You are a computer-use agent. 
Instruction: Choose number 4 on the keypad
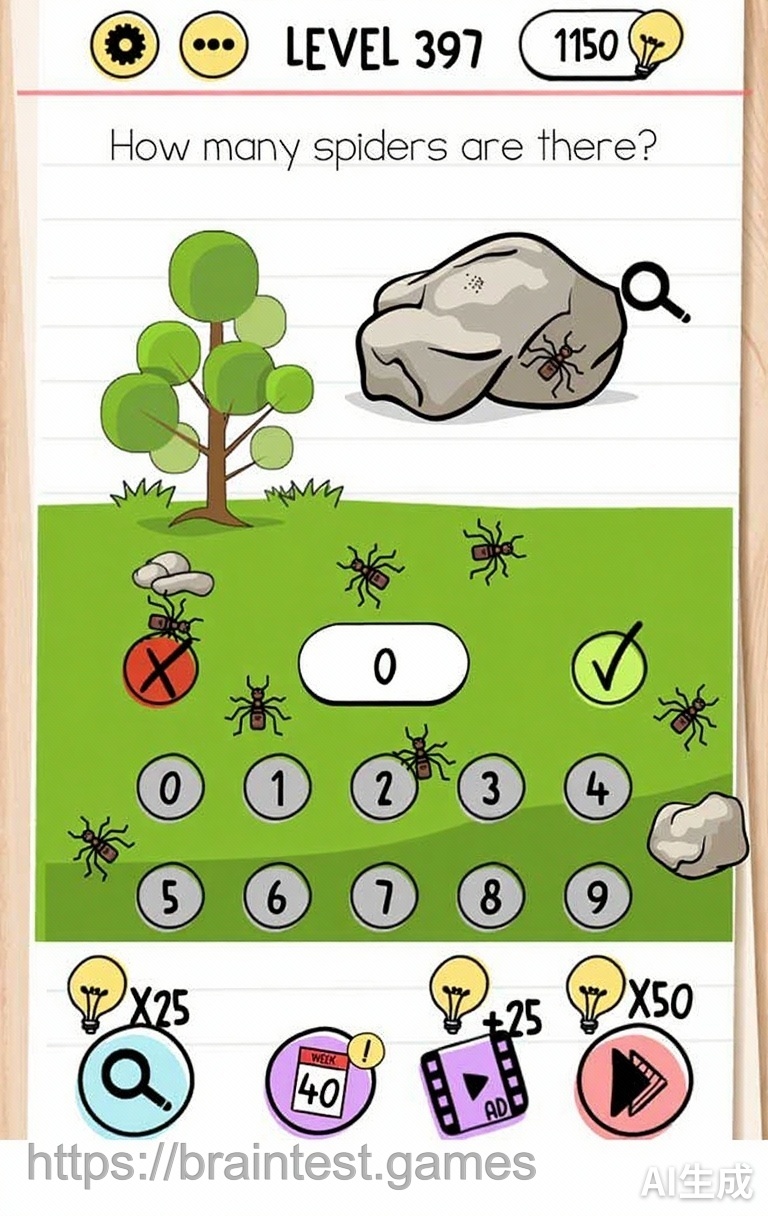[x=597, y=789]
